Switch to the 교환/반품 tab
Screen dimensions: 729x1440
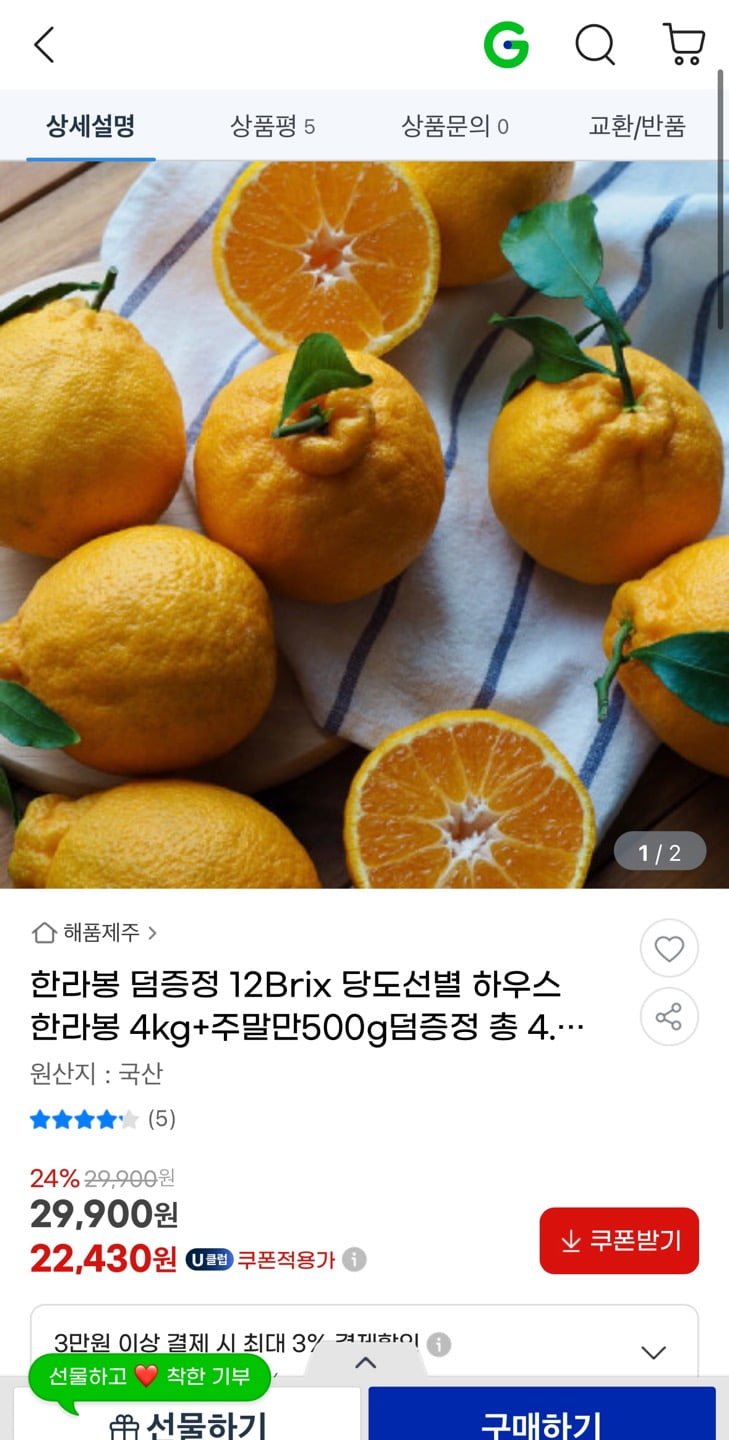click(637, 126)
